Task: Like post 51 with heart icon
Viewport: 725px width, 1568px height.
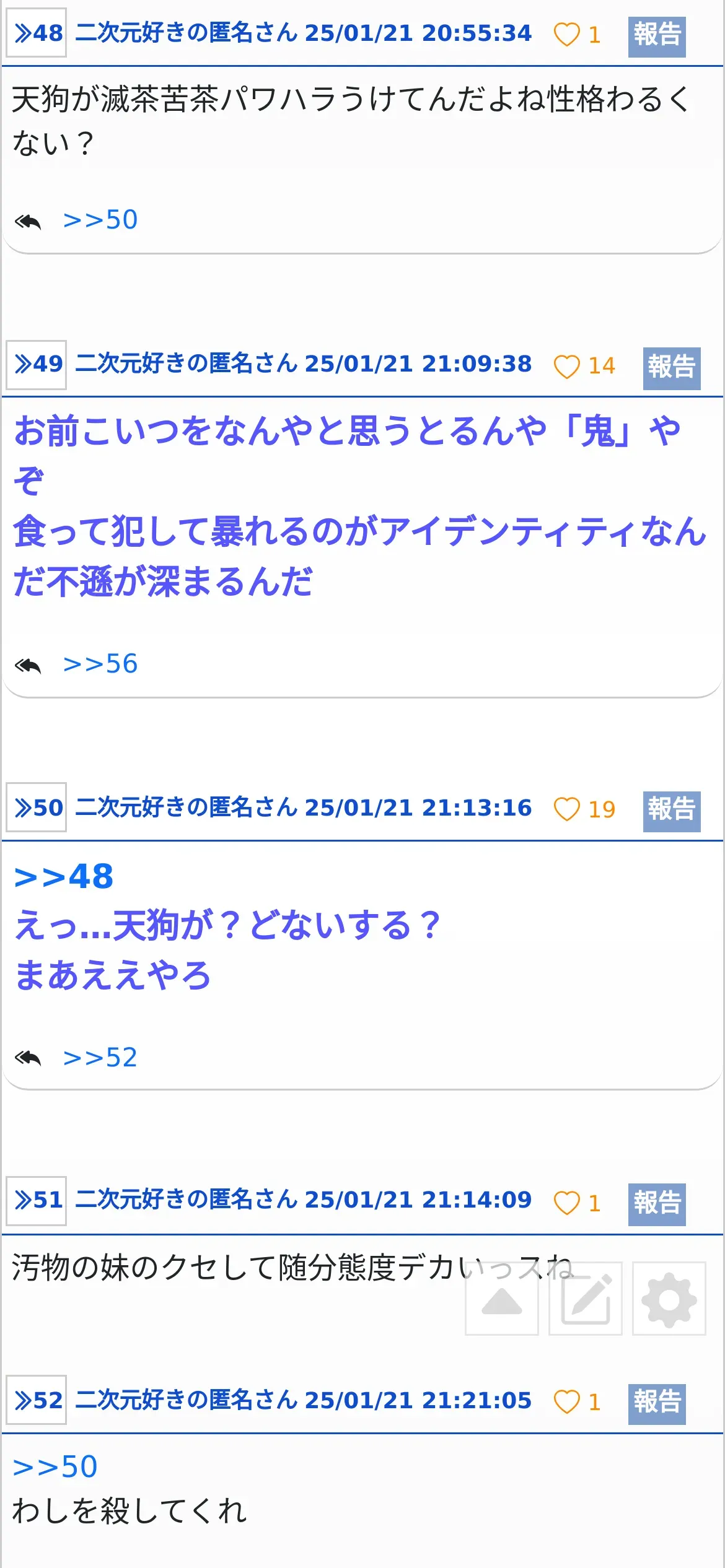Action: tap(566, 1203)
